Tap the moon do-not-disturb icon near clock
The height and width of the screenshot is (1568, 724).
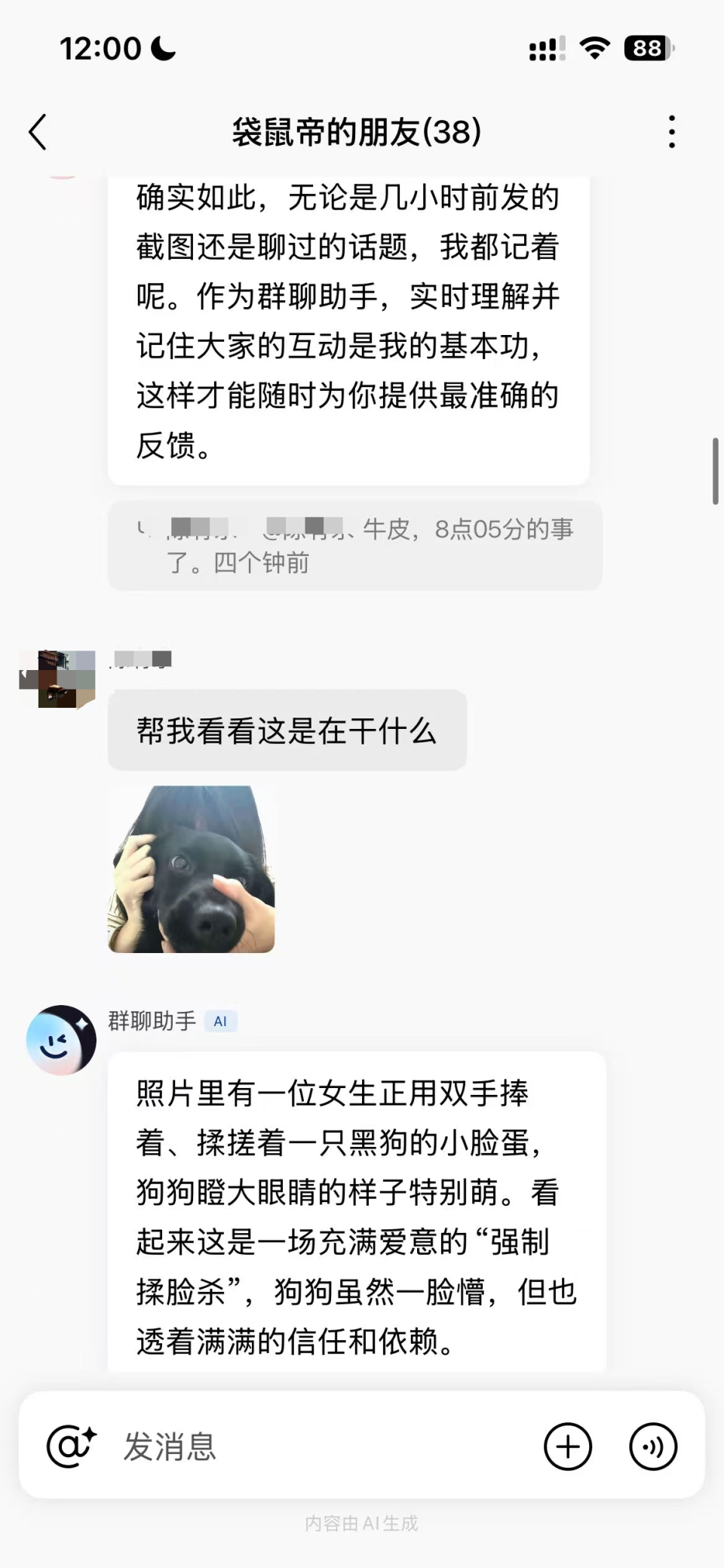pyautogui.click(x=161, y=48)
